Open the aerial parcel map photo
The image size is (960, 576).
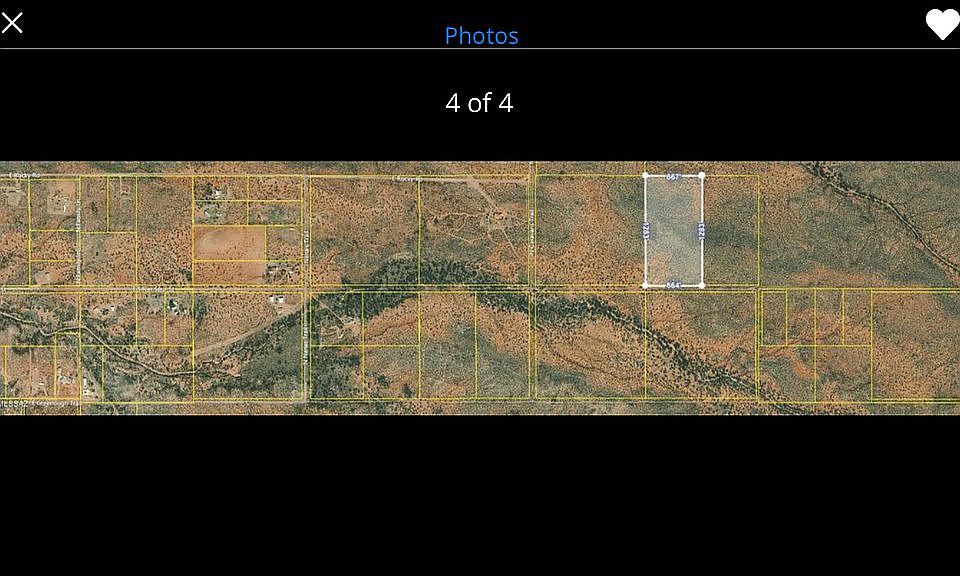(480, 288)
